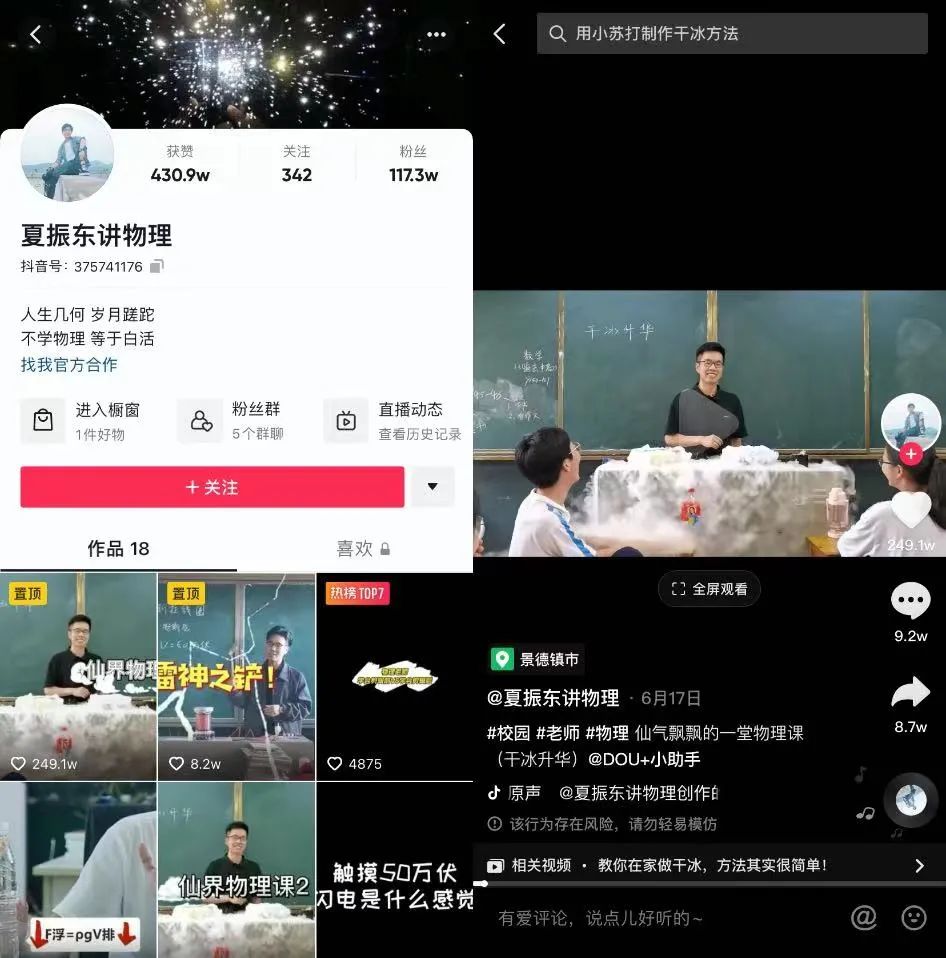Follow the account with the red 关注 button

pos(212,487)
